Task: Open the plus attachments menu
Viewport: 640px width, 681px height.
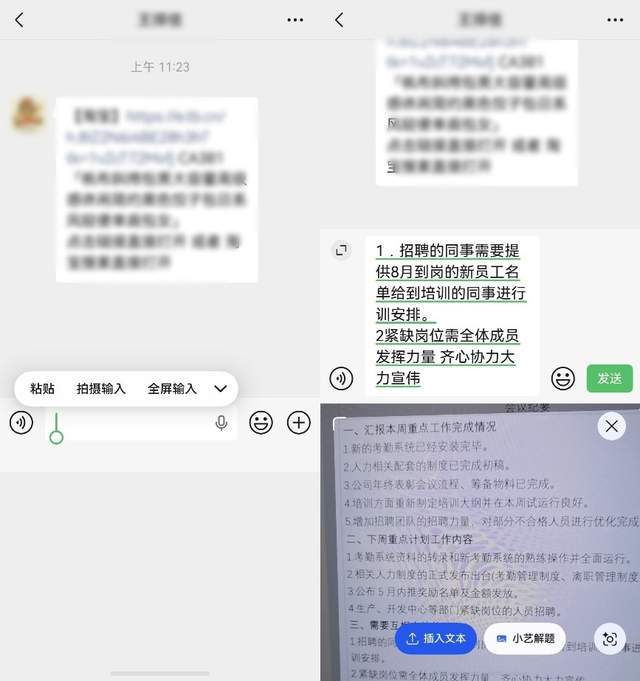Action: tap(299, 423)
